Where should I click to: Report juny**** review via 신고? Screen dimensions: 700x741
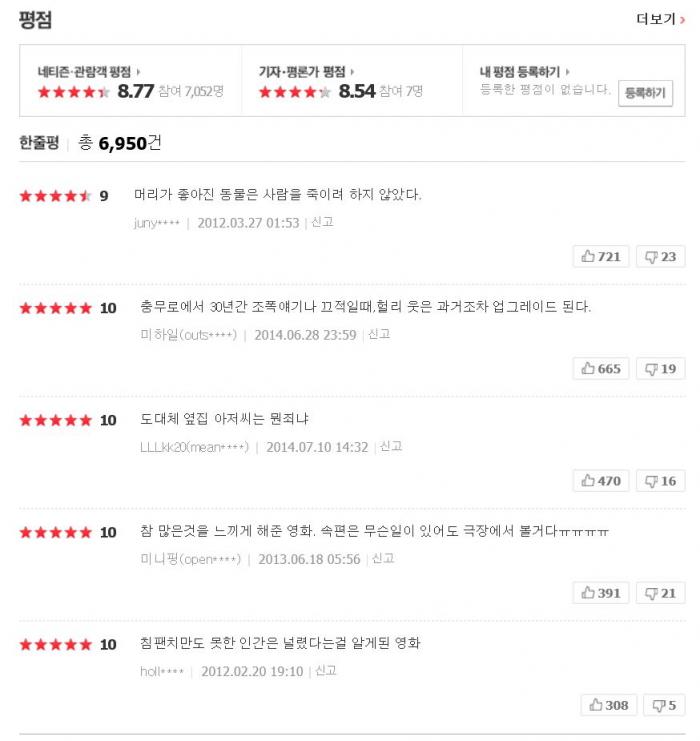pyautogui.click(x=322, y=223)
